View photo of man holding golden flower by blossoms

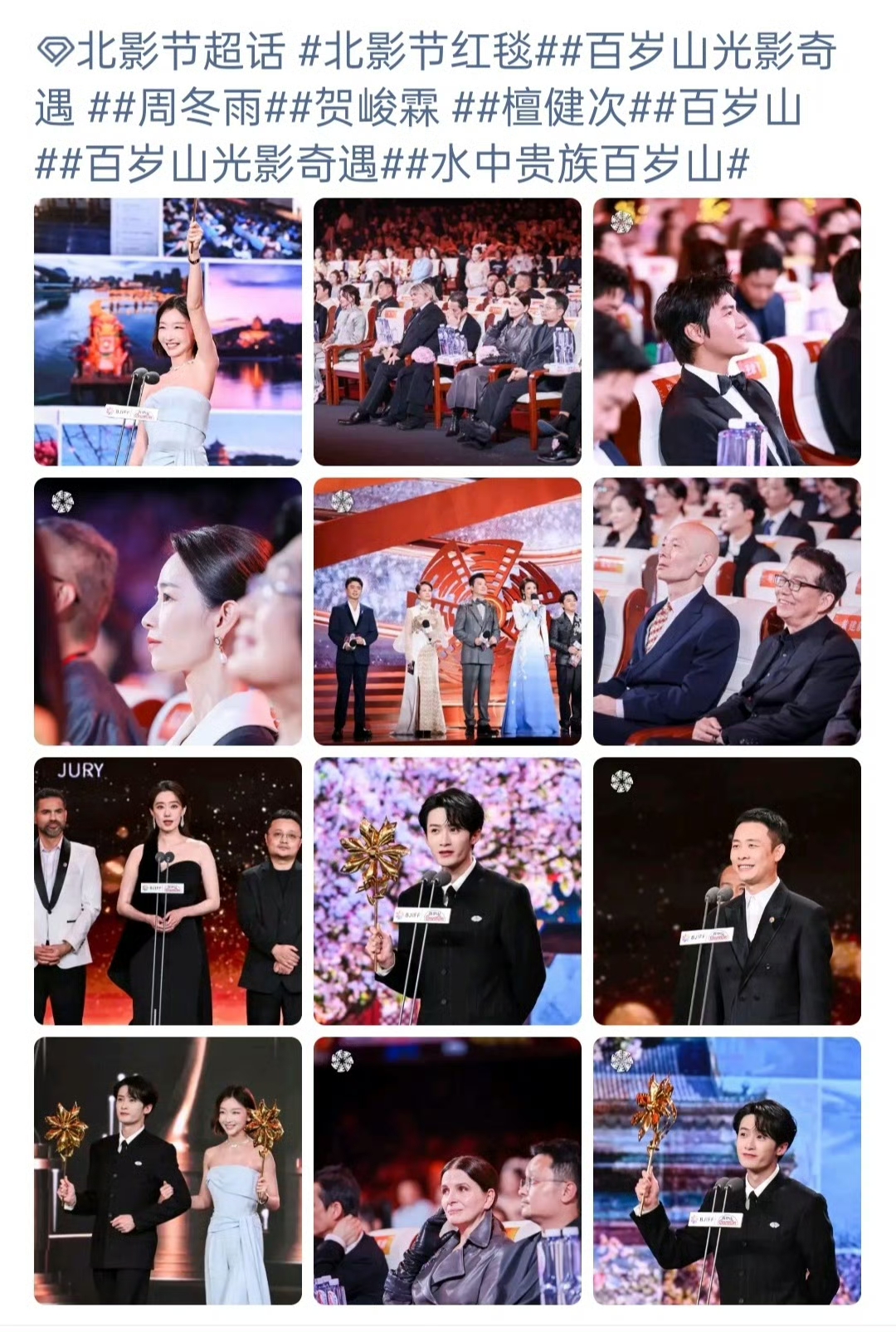pos(447,890)
